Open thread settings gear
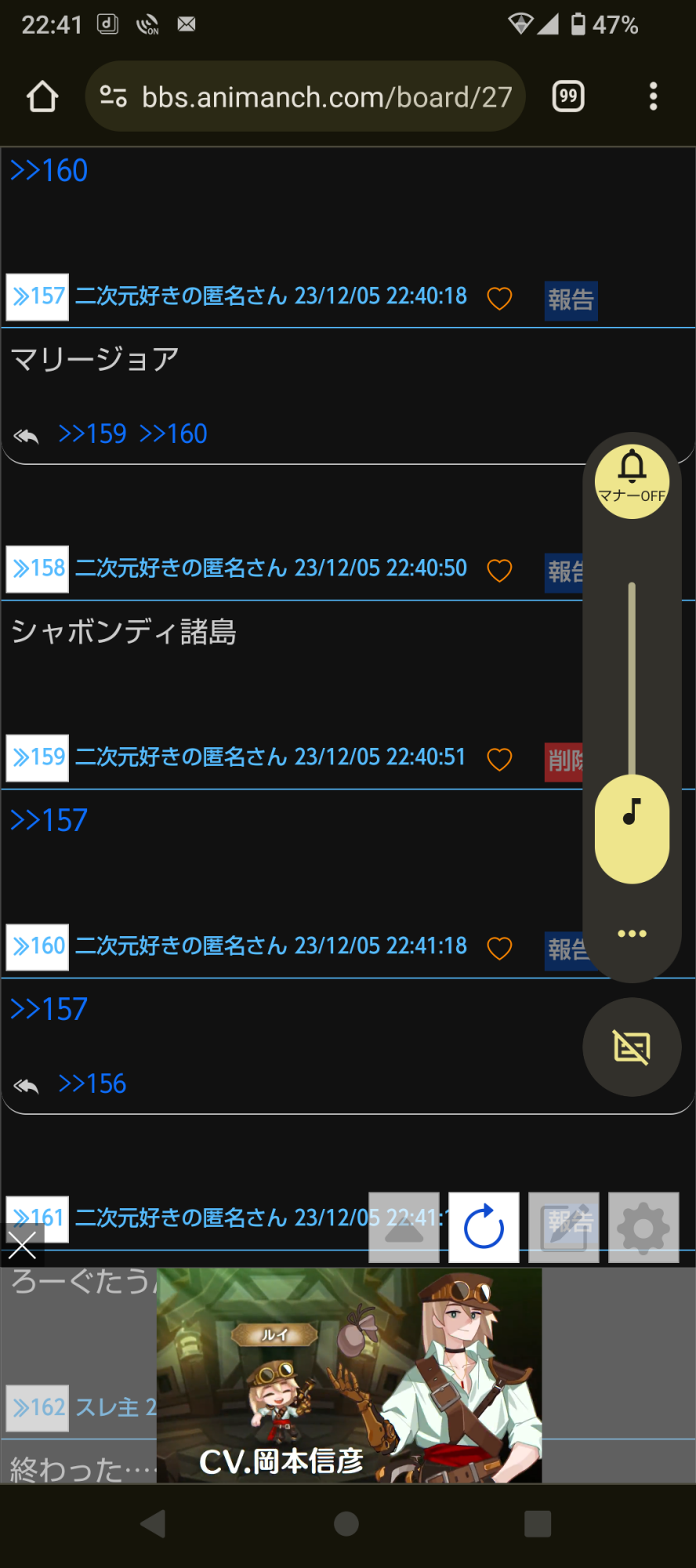Viewport: 696px width, 1568px height. [x=643, y=1227]
